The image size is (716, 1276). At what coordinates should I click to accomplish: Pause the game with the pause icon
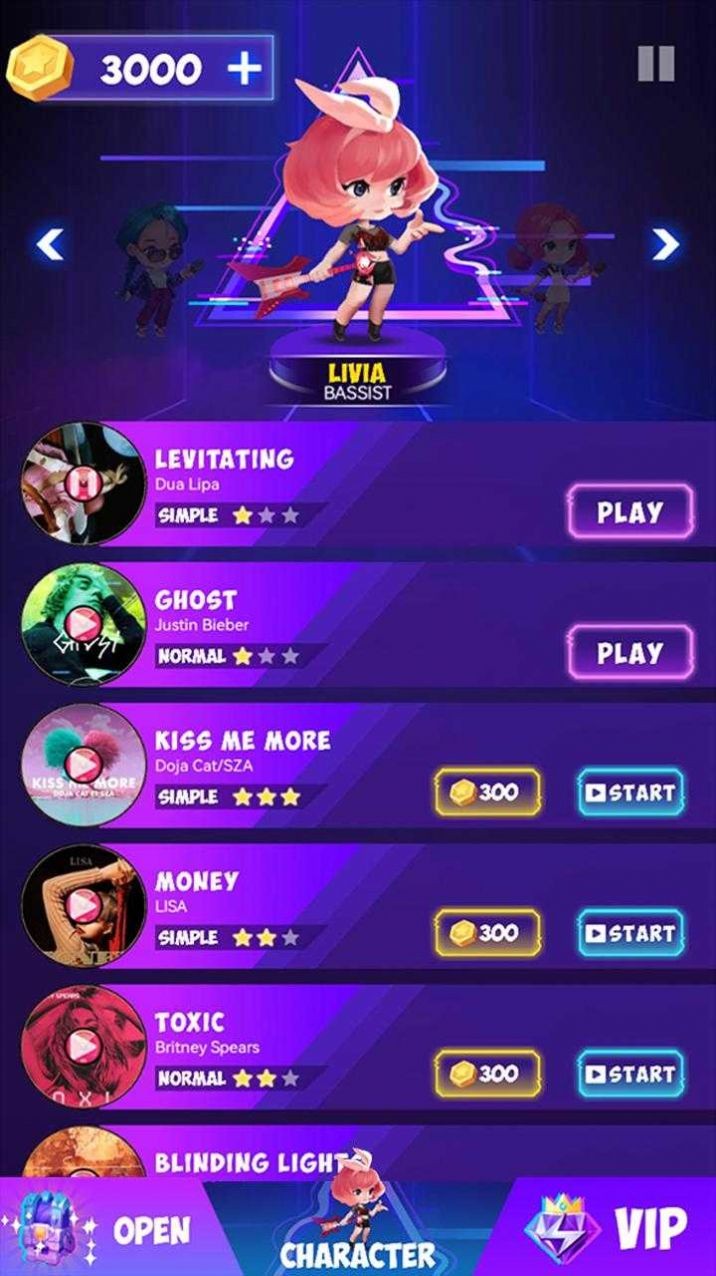656,64
